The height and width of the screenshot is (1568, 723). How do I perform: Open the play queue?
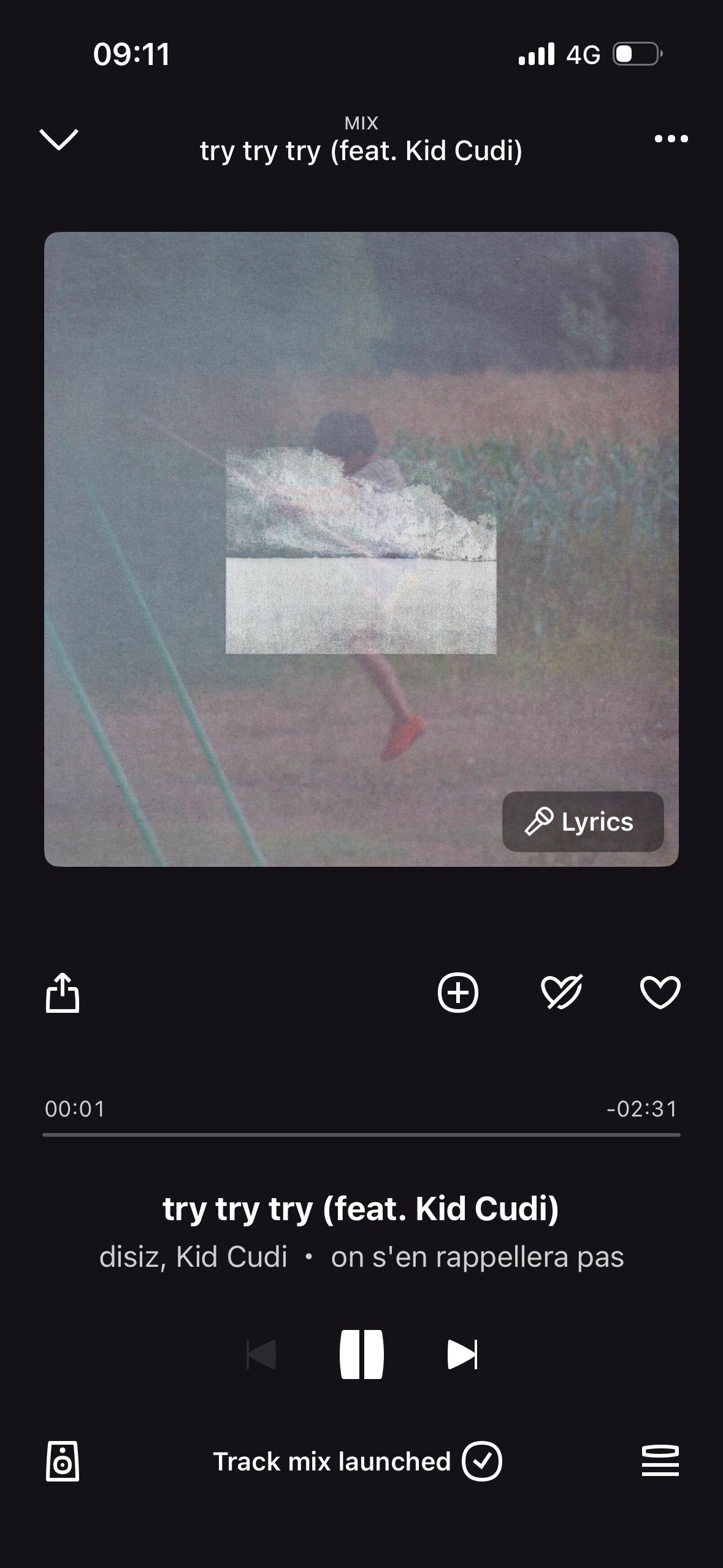[661, 1461]
